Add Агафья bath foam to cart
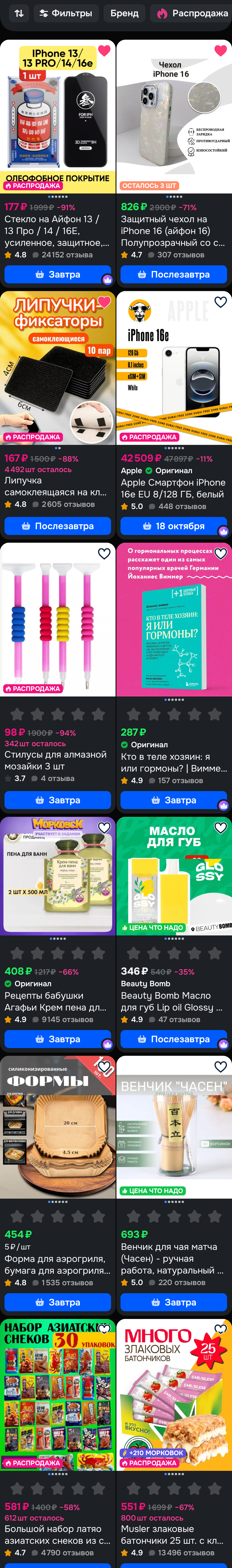 (x=58, y=1039)
